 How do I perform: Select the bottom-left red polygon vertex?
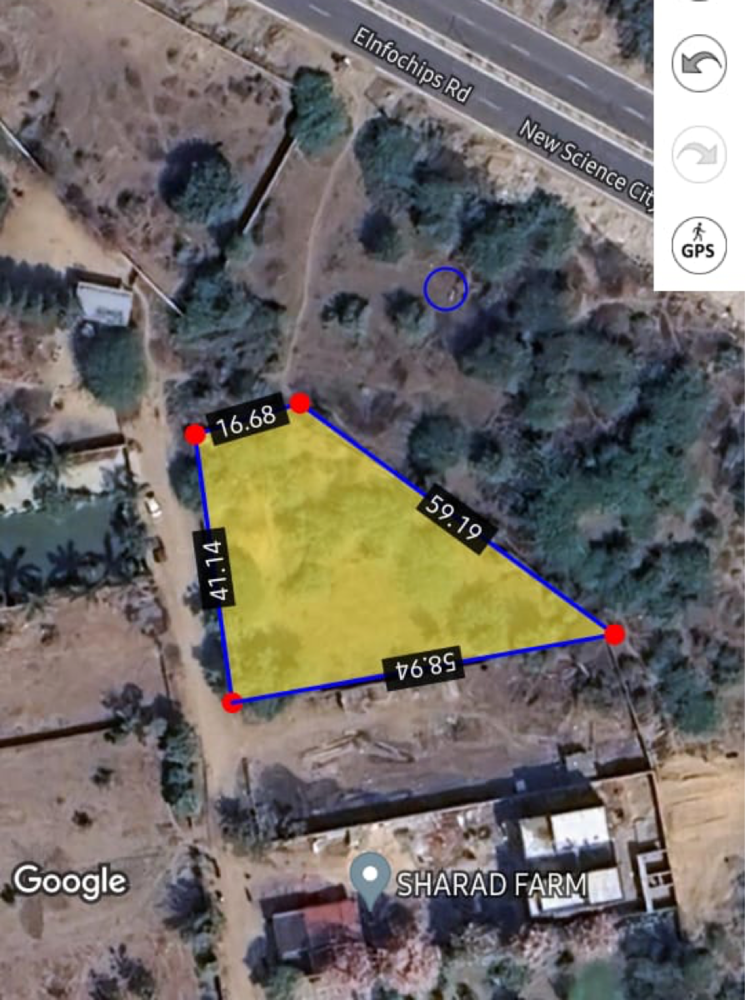click(x=231, y=702)
